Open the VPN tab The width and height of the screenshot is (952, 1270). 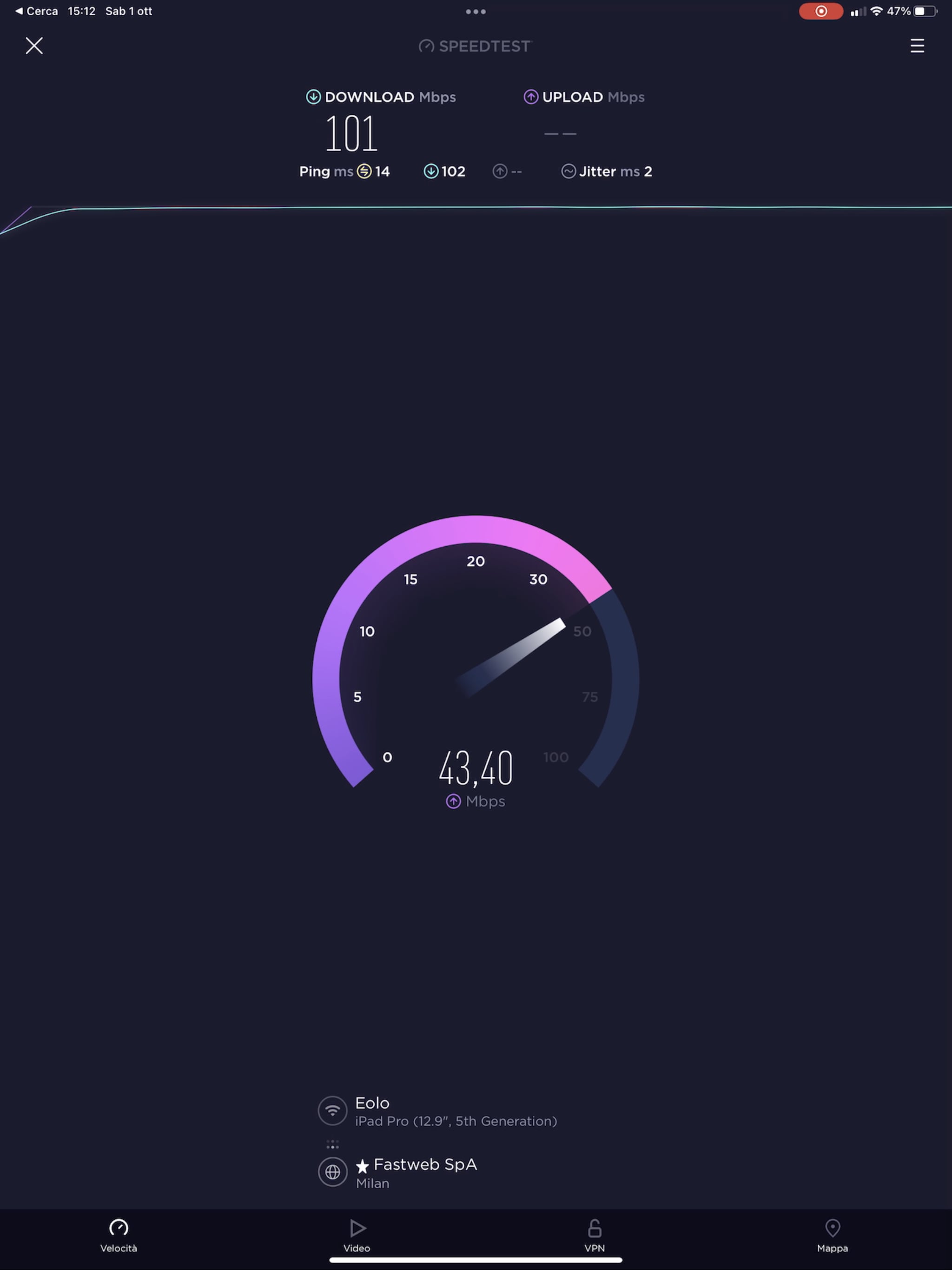(594, 1234)
